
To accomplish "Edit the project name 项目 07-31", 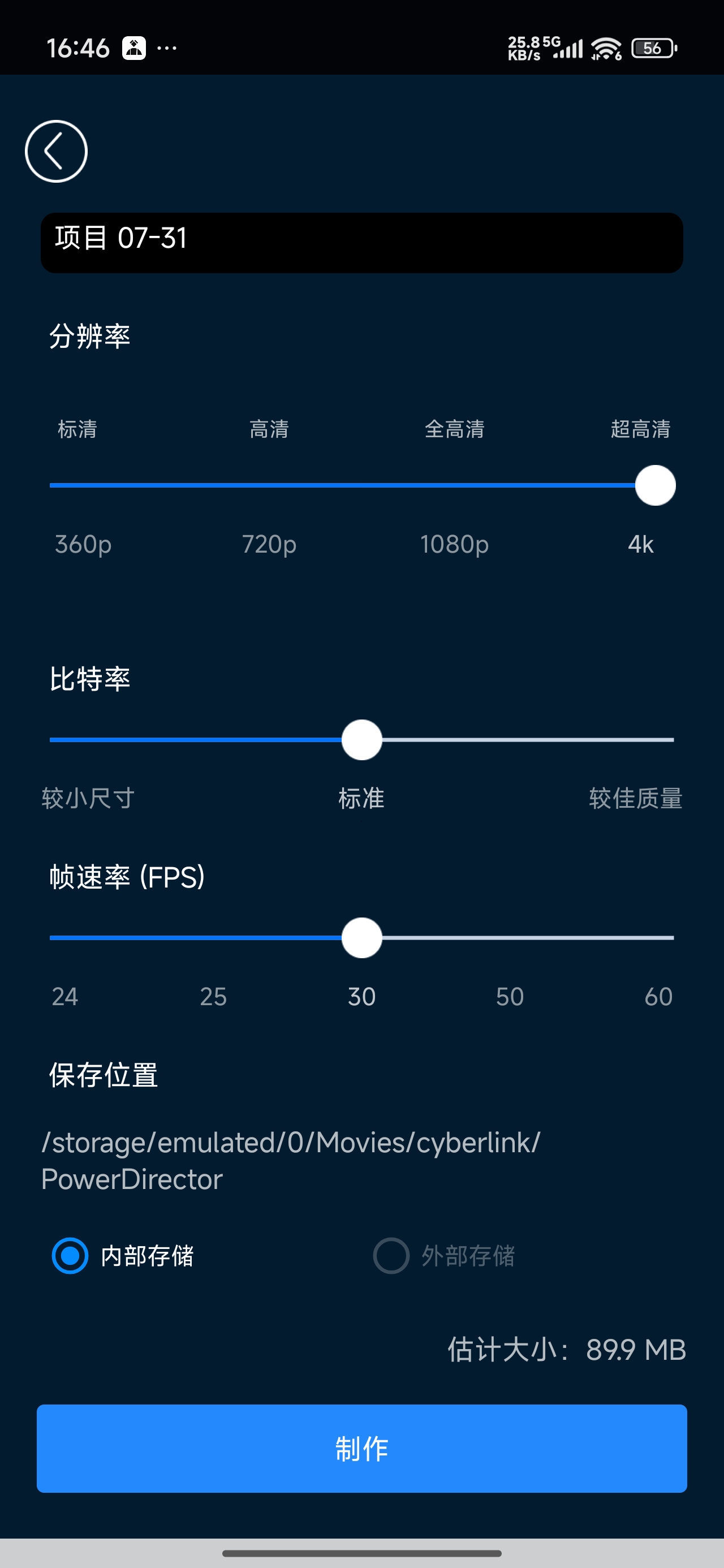I will tap(361, 243).
